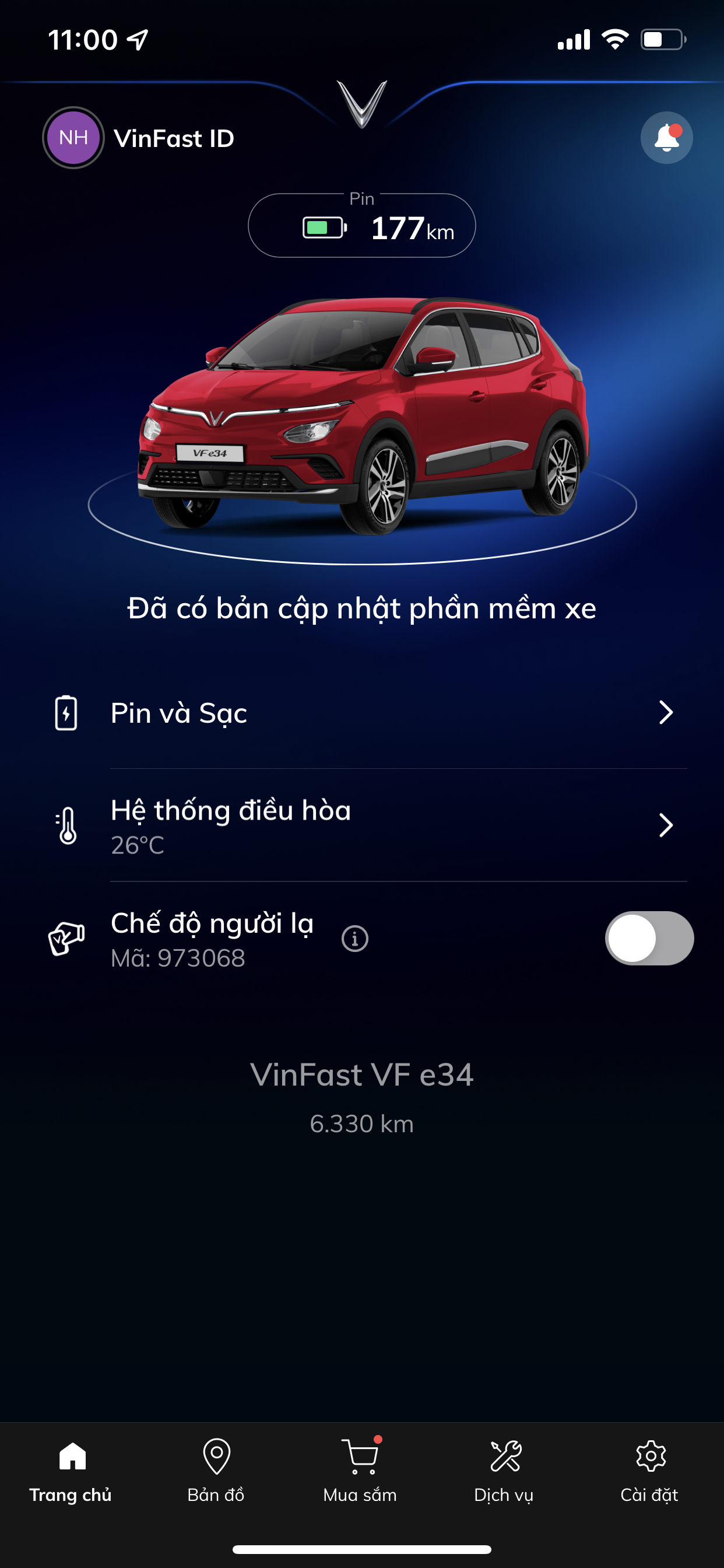Select the Trang chủ home tab
The image size is (724, 1568).
pyautogui.click(x=71, y=1469)
